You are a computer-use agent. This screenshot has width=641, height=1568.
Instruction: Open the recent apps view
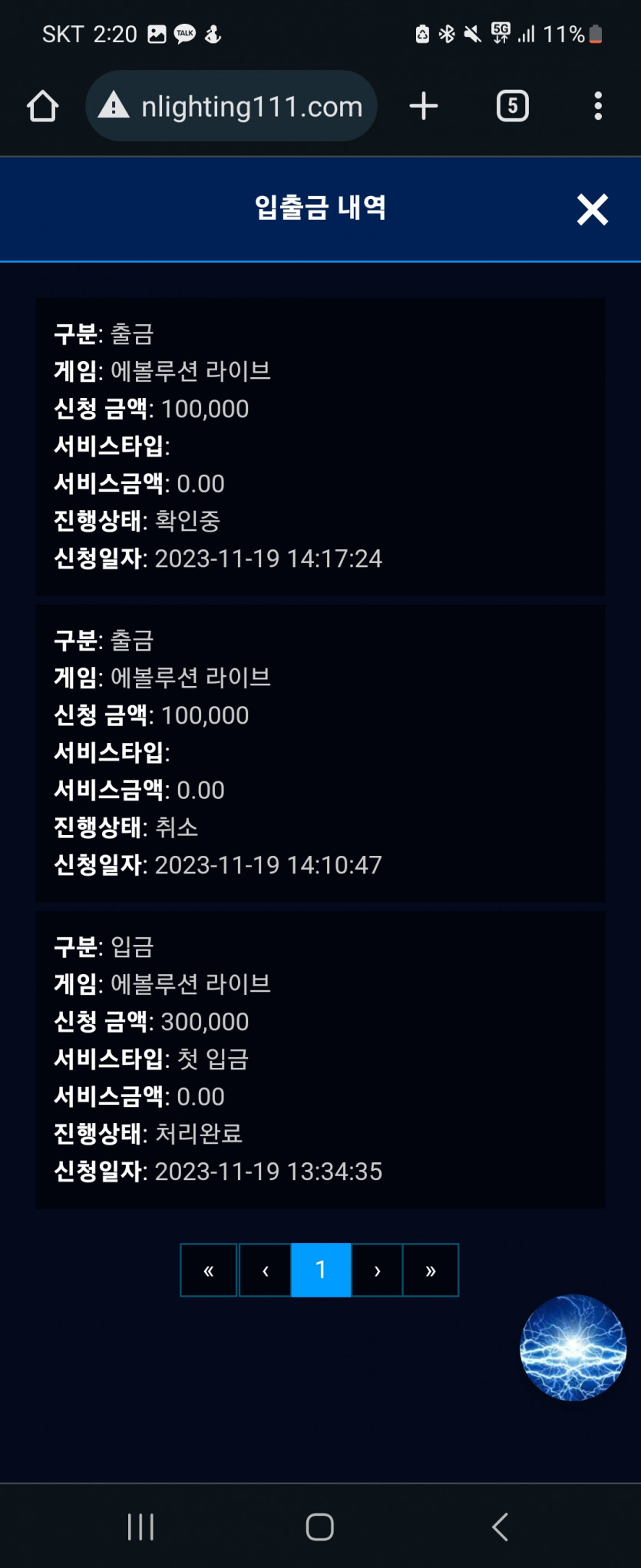tap(140, 1527)
